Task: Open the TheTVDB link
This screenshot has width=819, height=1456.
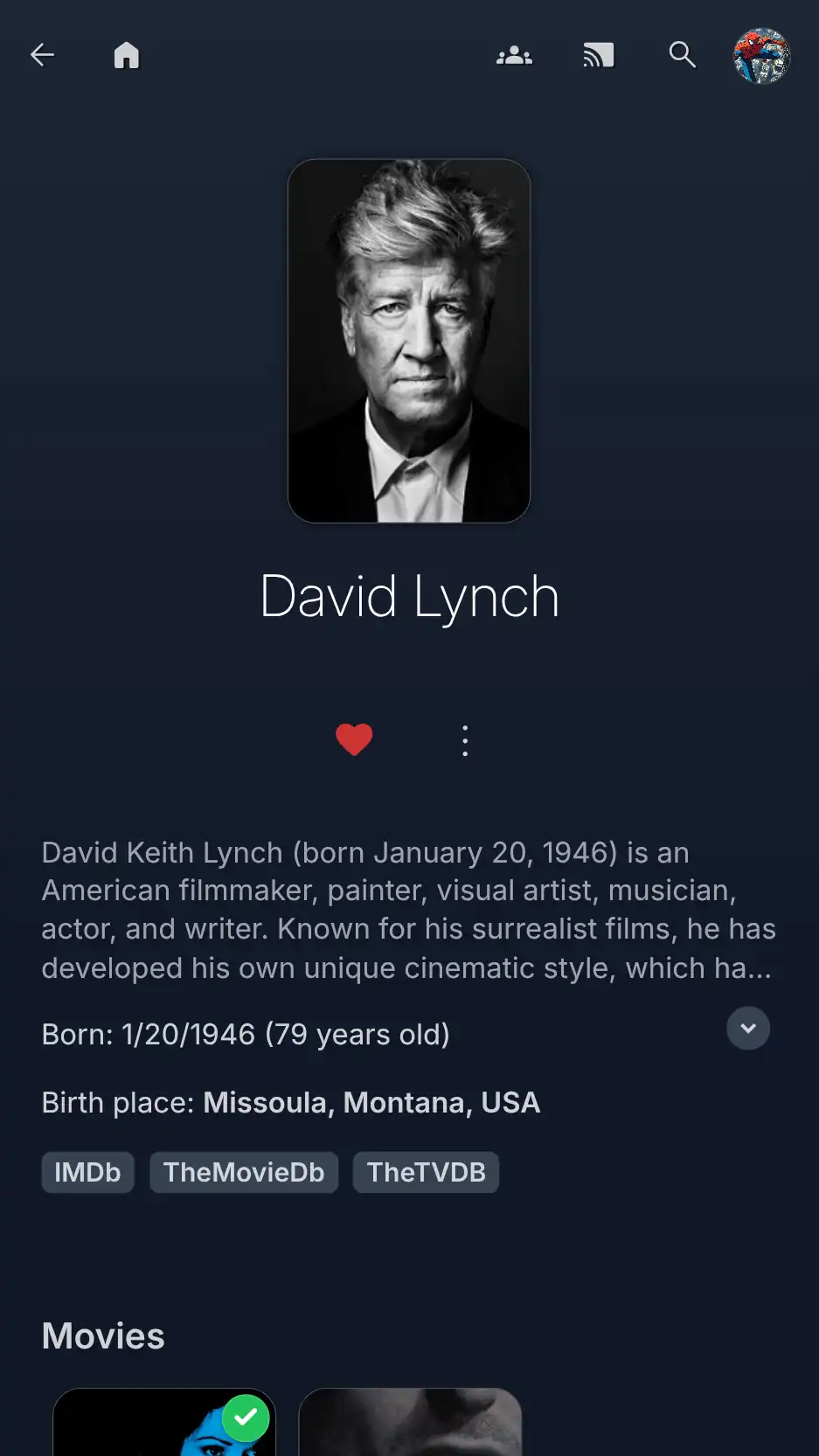Action: pyautogui.click(x=426, y=1172)
